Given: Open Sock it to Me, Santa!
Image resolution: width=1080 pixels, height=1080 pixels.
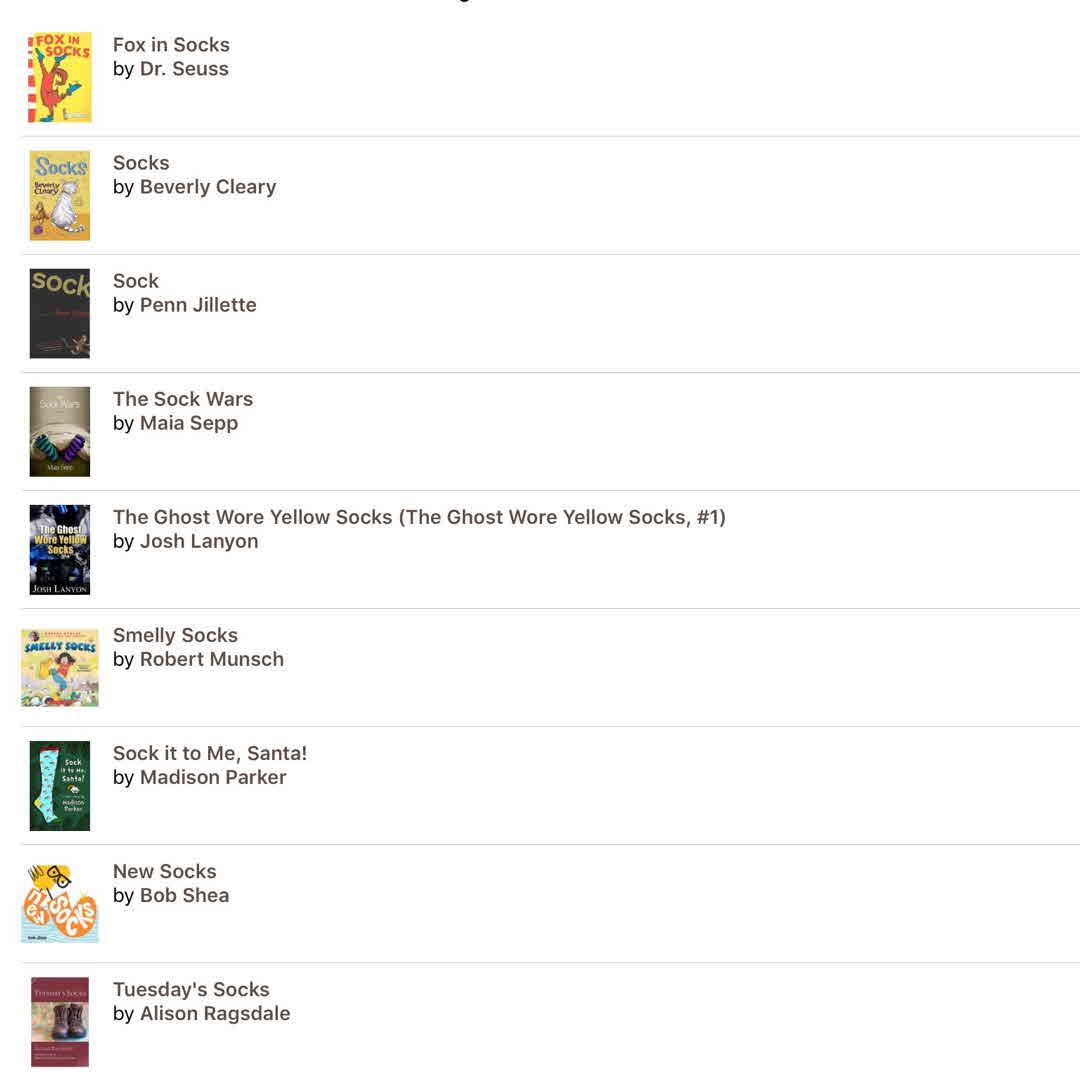Looking at the screenshot, I should click(x=210, y=753).
